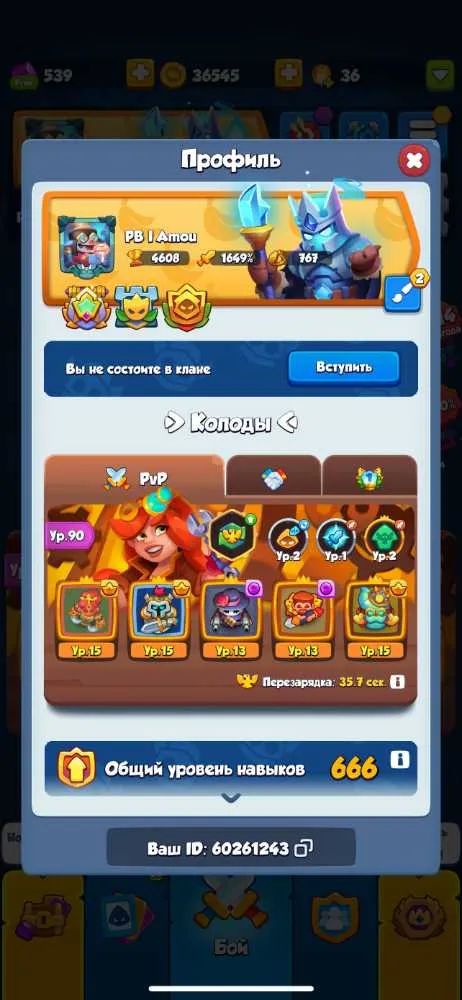Close the Профиль dialog

414,160
